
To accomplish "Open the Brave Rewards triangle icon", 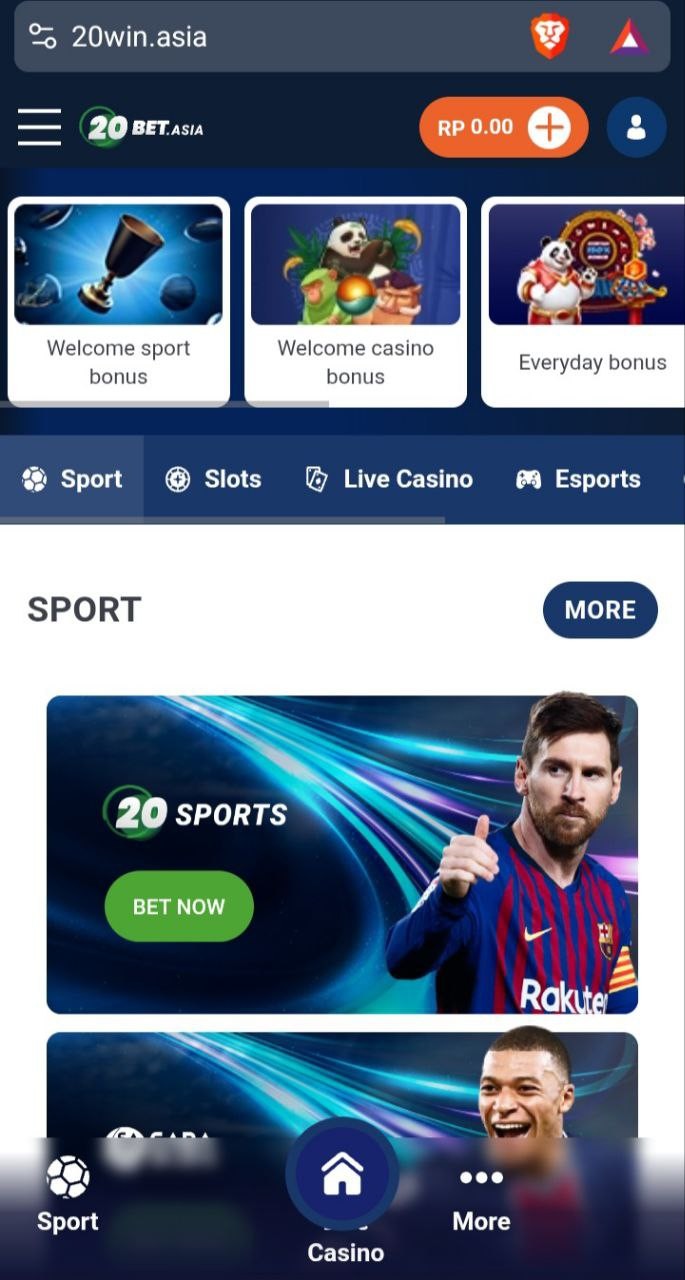I will 629,37.
